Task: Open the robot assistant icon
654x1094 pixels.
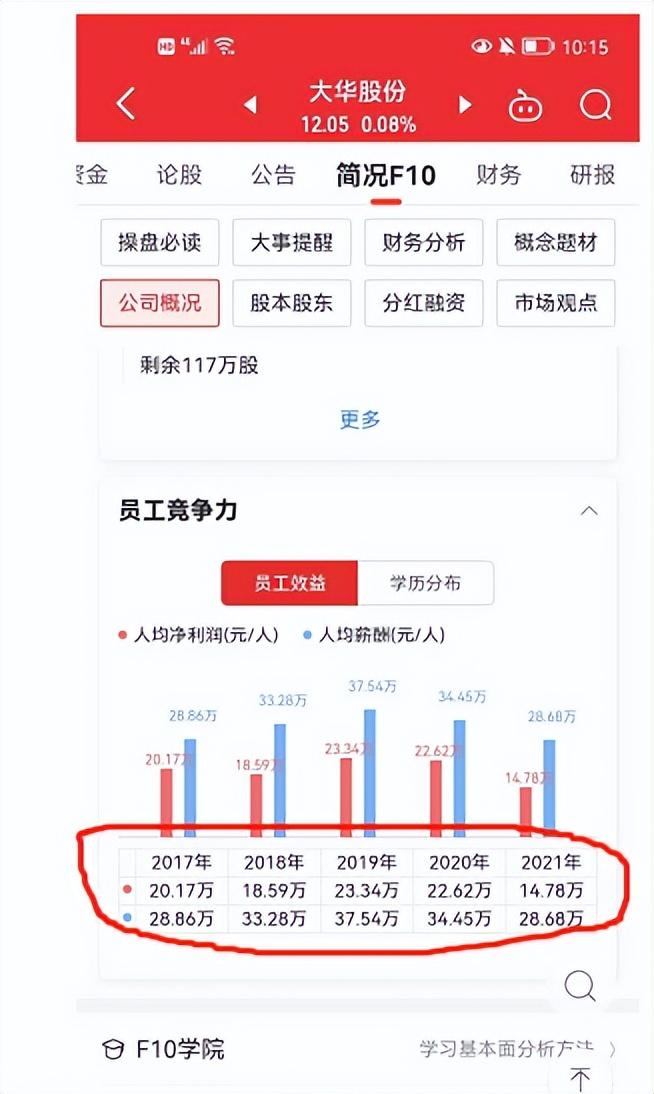Action: tap(525, 105)
